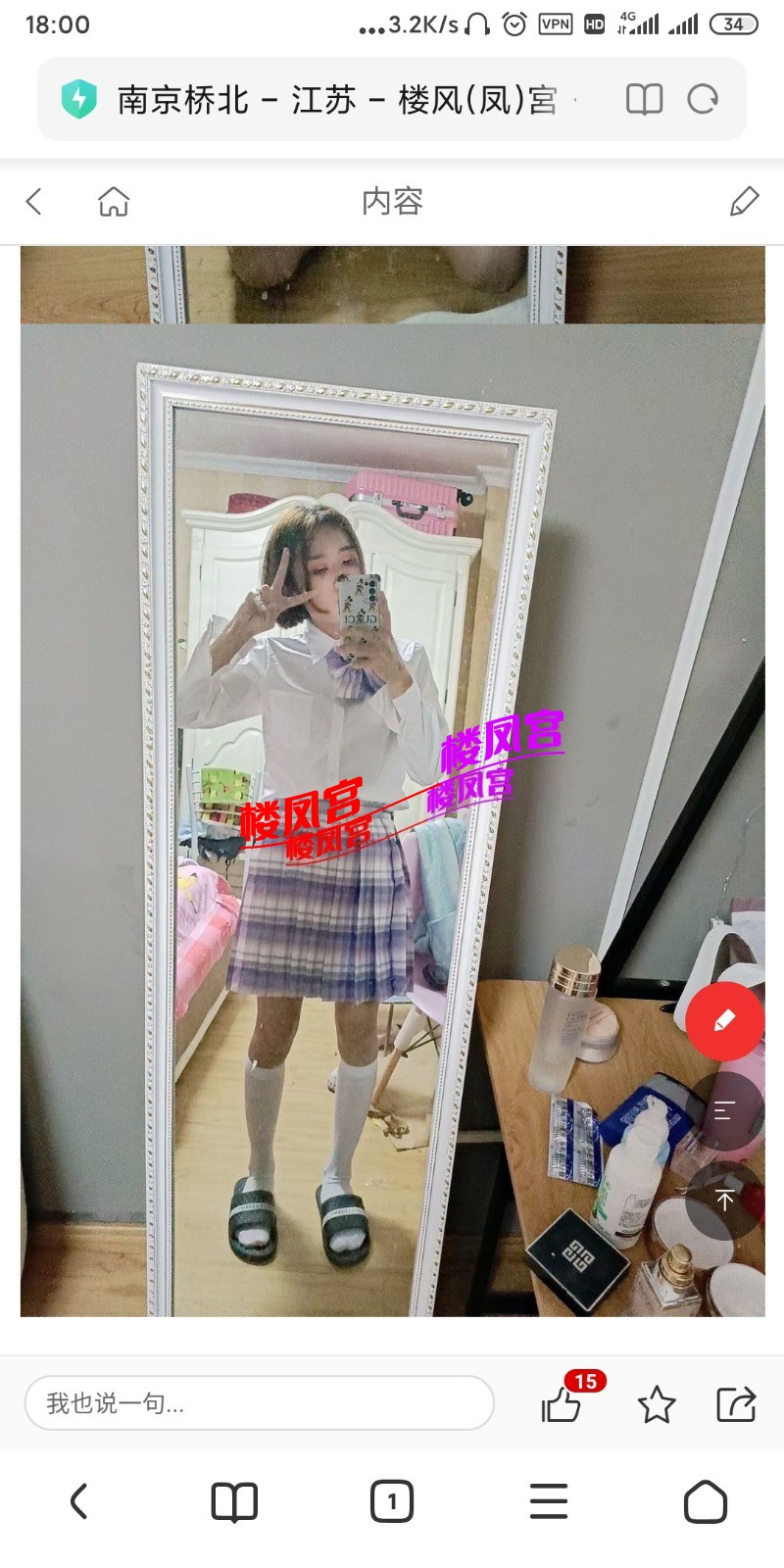Tap the browser address bar

pos(333,100)
